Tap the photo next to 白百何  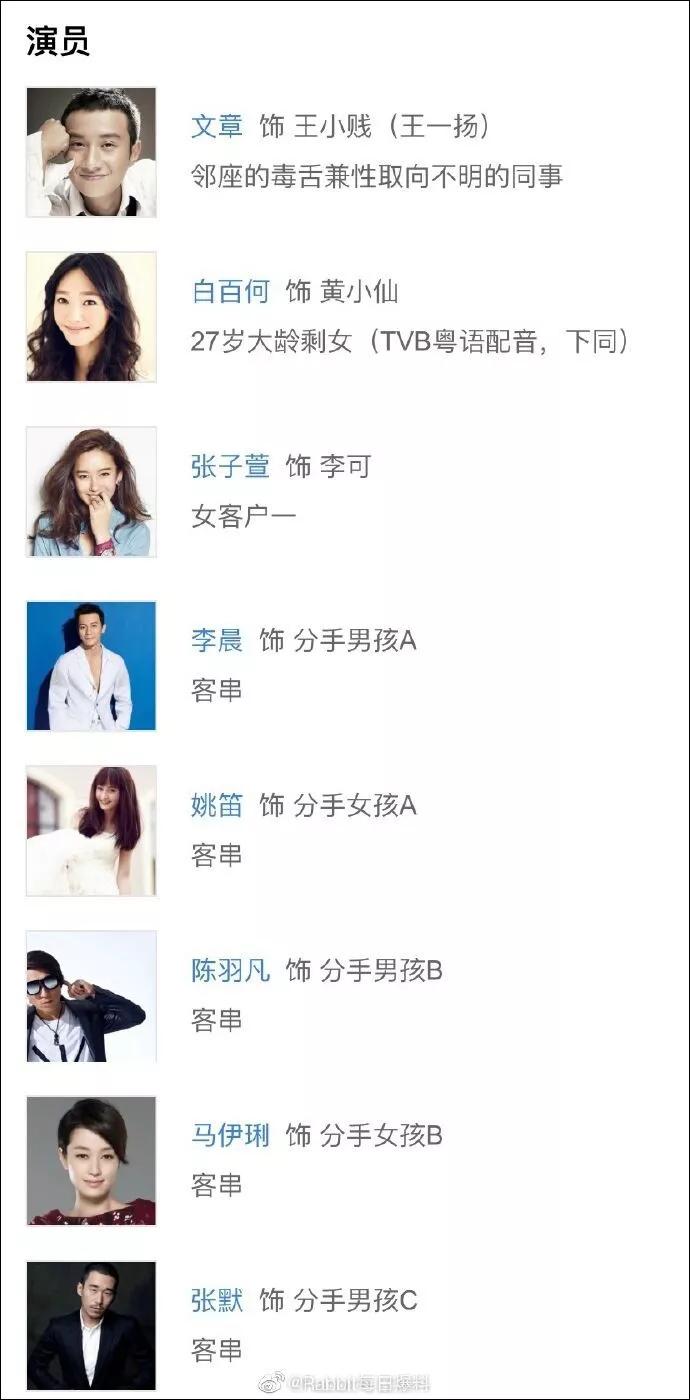tap(91, 317)
